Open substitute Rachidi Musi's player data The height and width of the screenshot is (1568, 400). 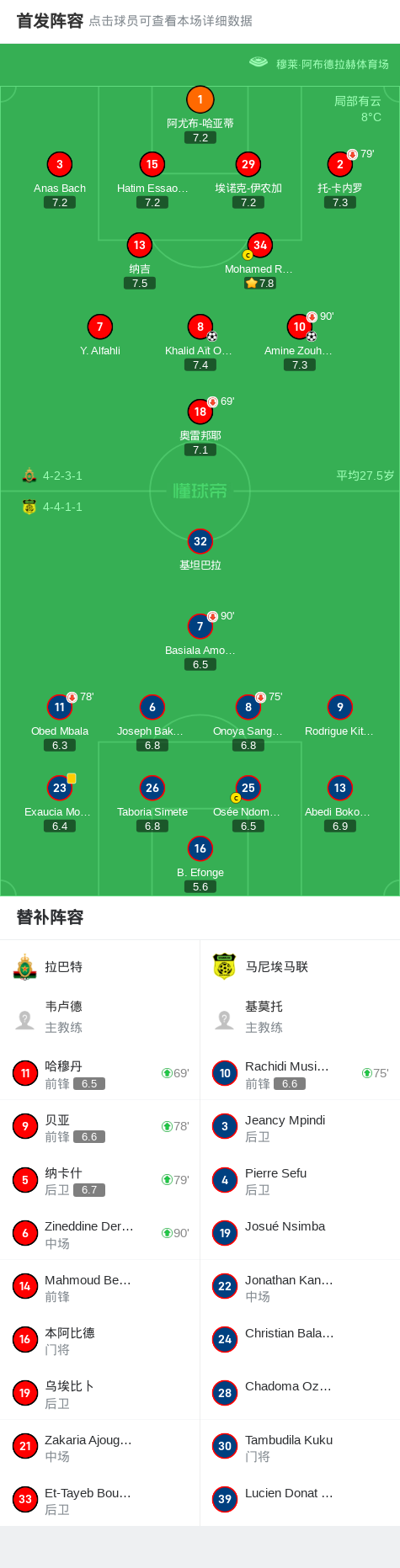[x=300, y=1073]
